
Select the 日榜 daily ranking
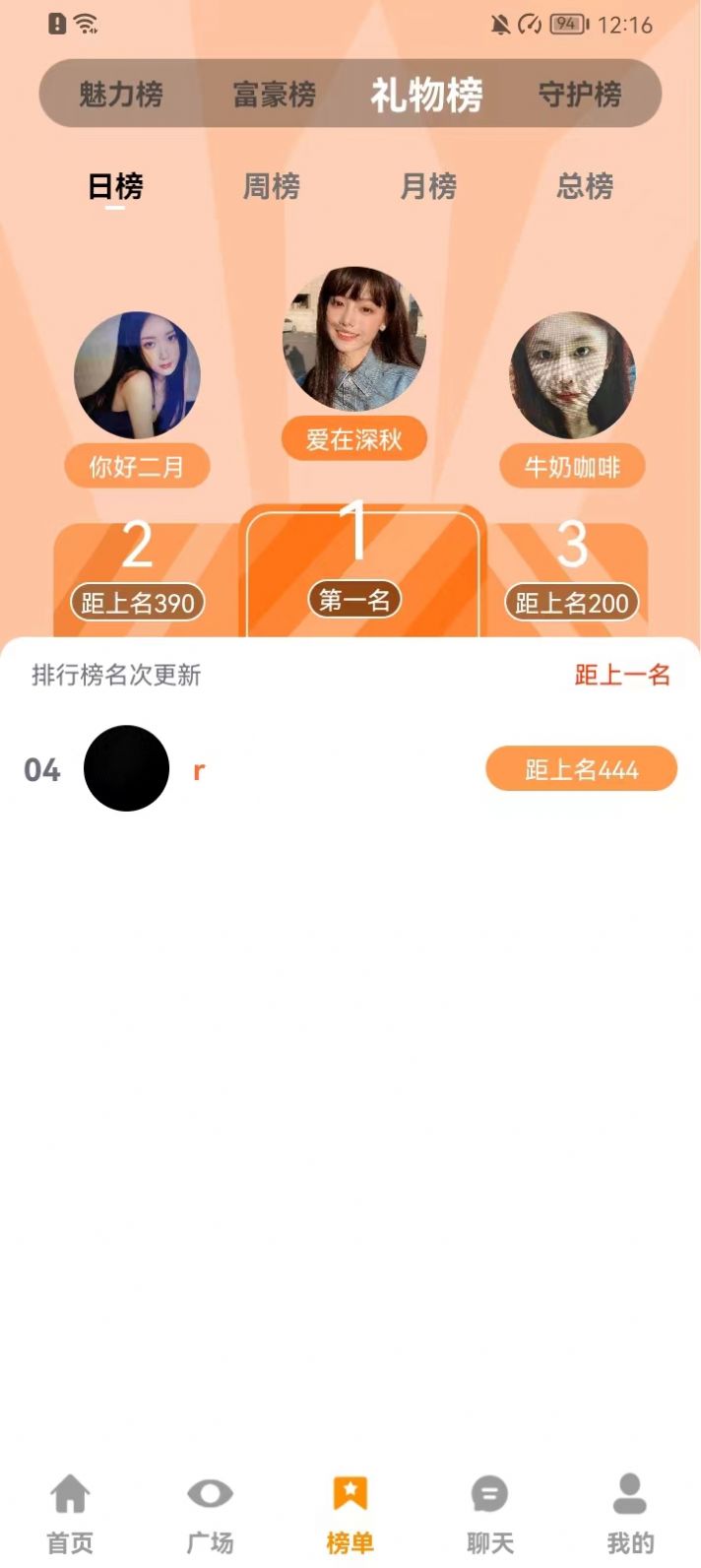tap(115, 186)
